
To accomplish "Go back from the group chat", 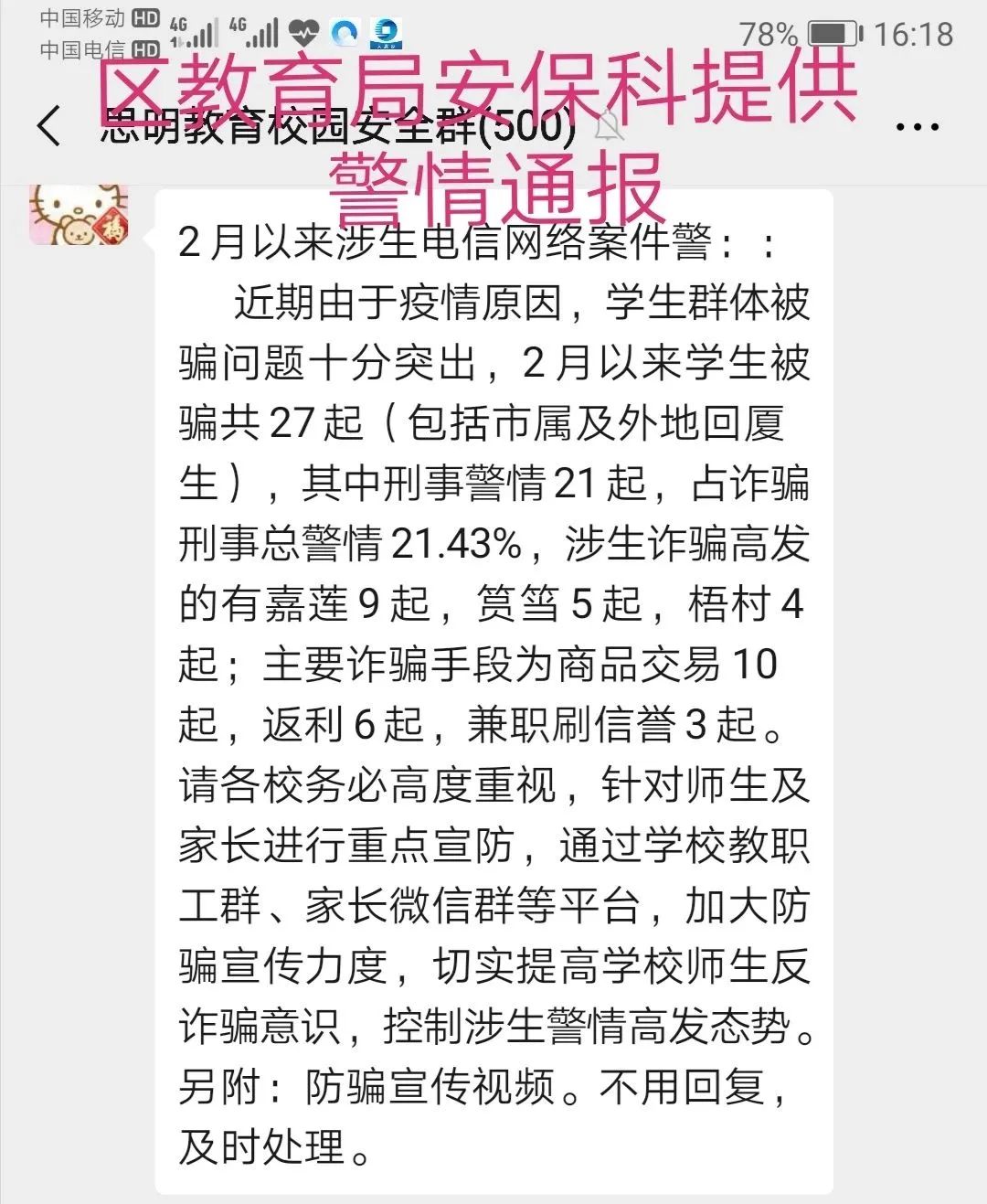I will coord(49,126).
